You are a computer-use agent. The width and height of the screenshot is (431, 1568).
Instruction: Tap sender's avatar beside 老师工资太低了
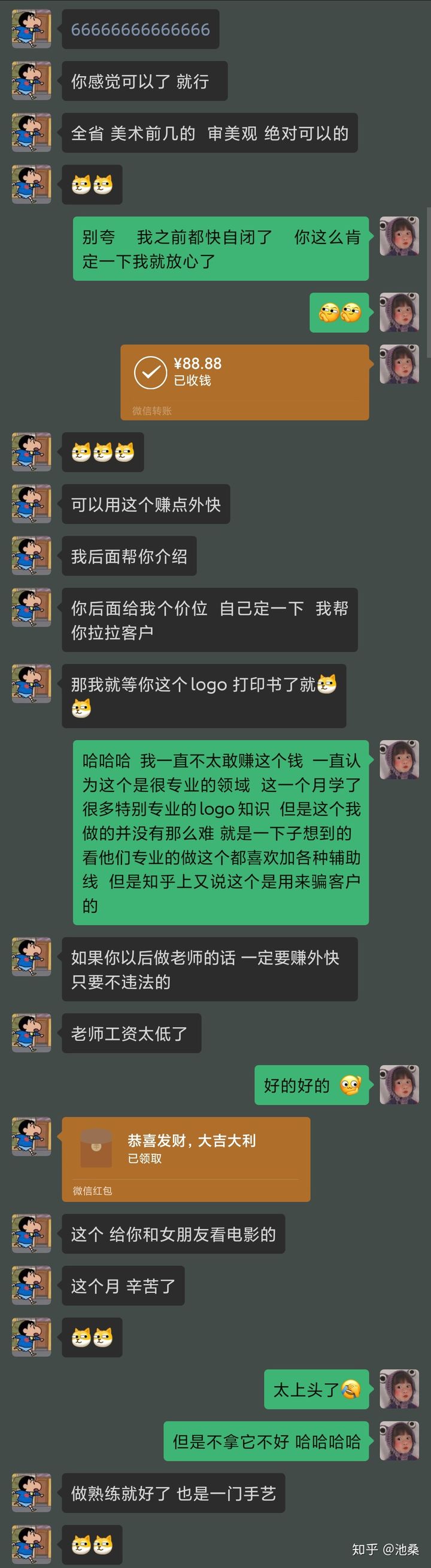coord(31,1033)
